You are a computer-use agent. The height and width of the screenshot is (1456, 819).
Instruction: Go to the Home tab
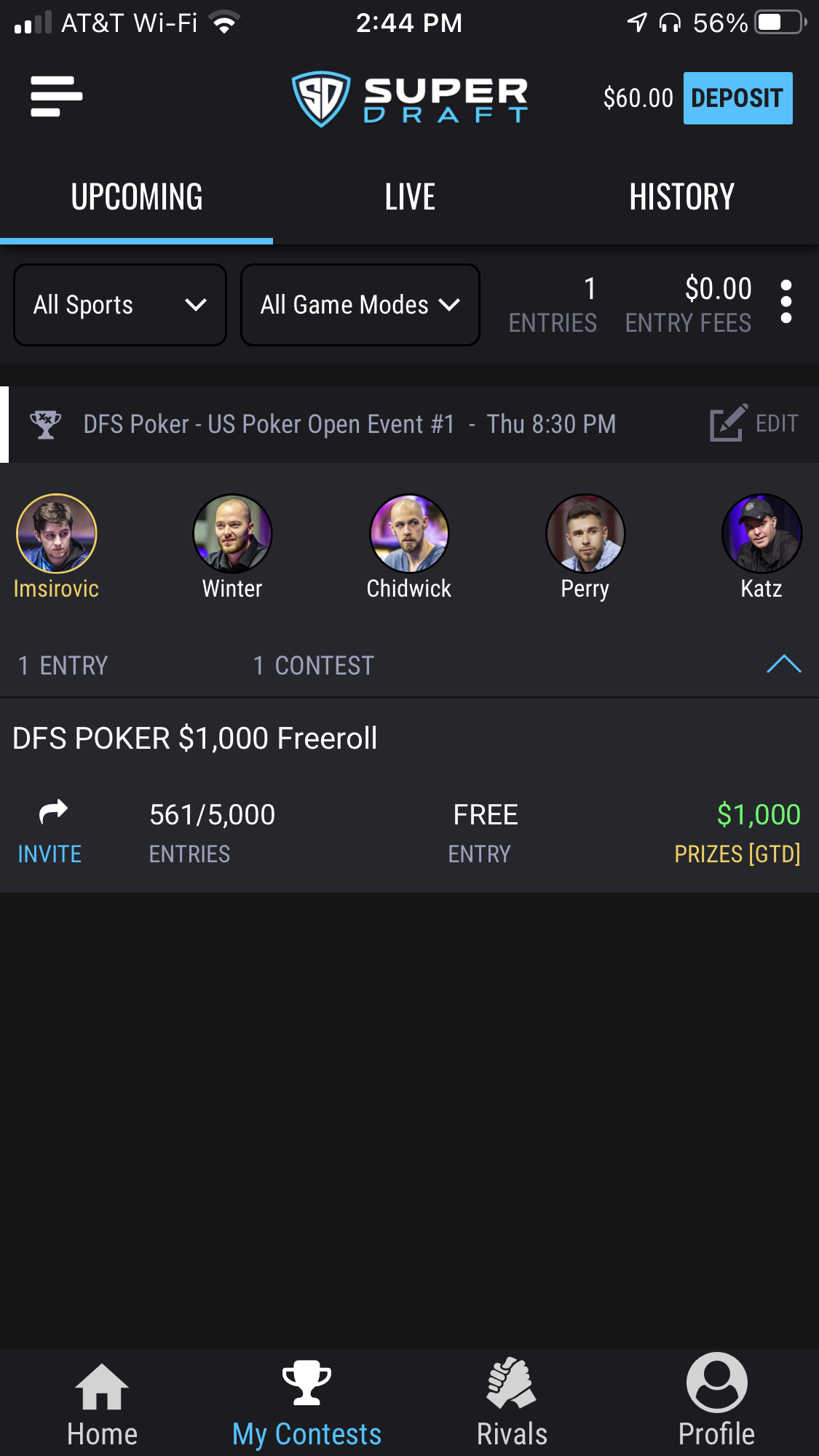[x=102, y=1404]
